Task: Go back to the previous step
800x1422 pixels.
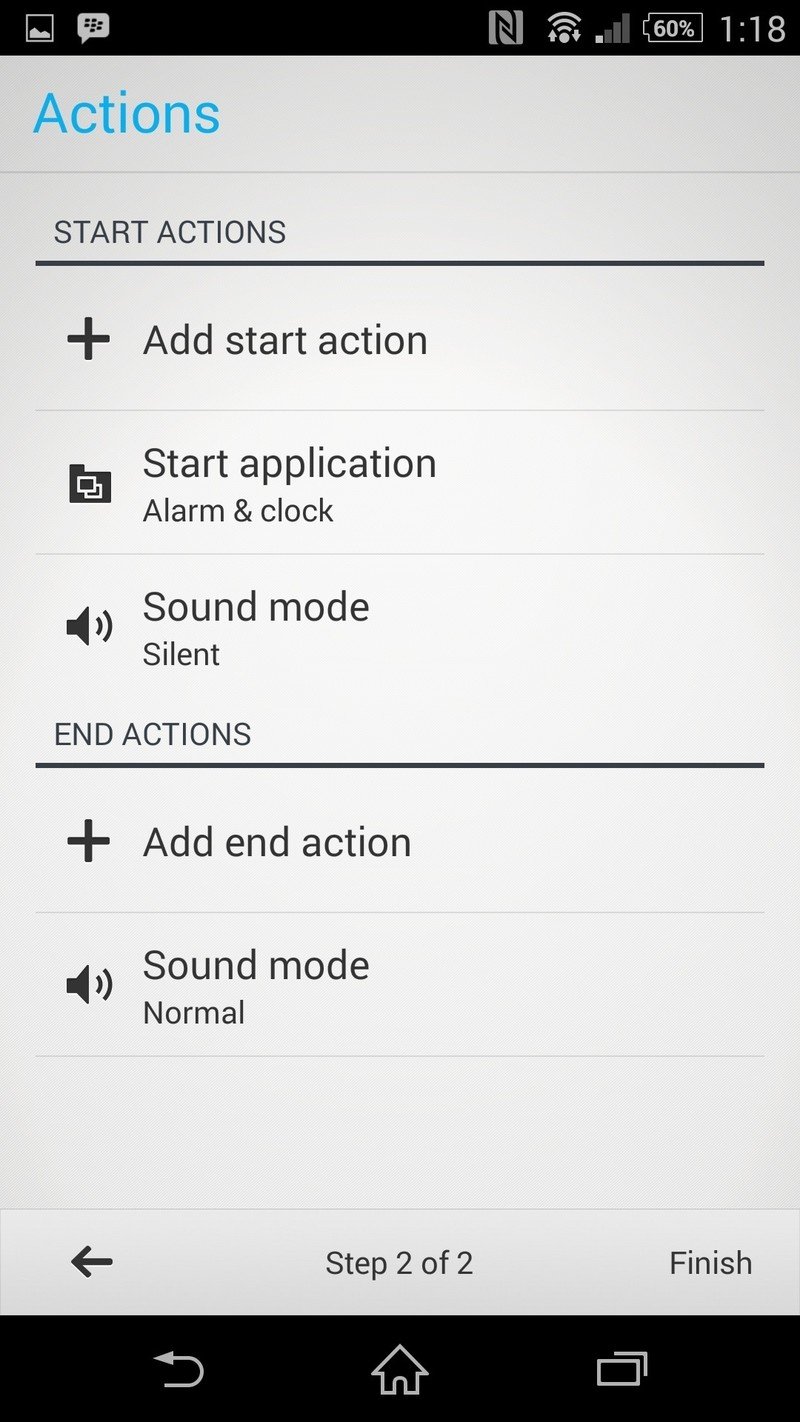Action: coord(92,1262)
